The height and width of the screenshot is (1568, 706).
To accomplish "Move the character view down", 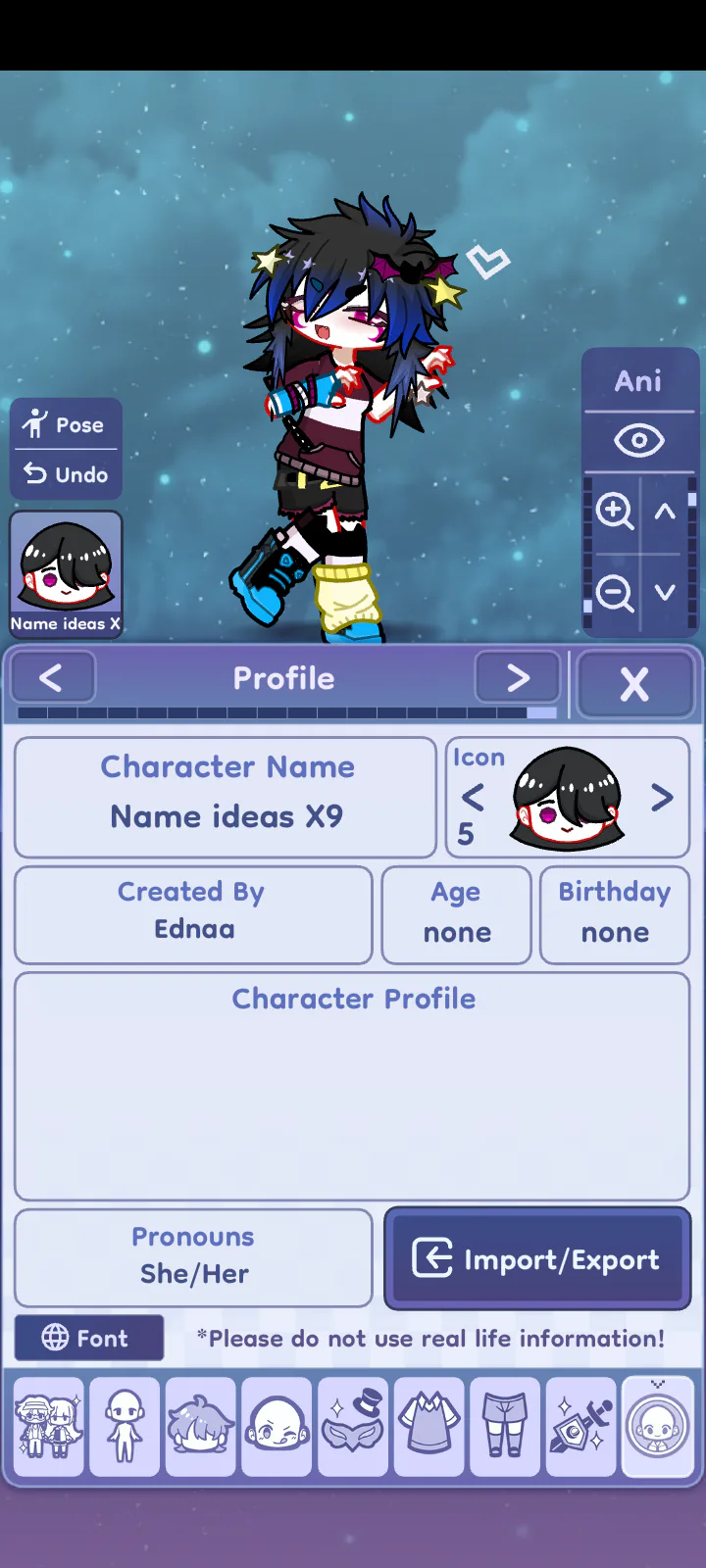I will 666,593.
